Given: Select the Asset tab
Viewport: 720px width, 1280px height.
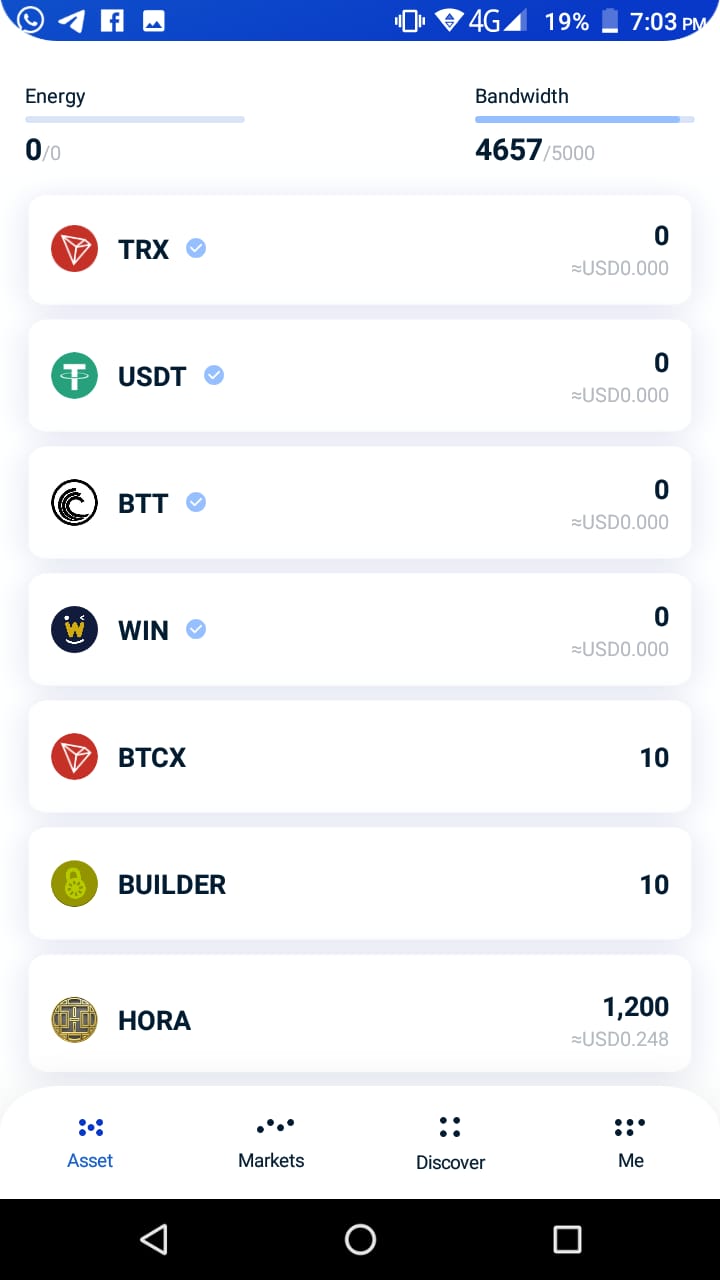Looking at the screenshot, I should click(90, 1143).
